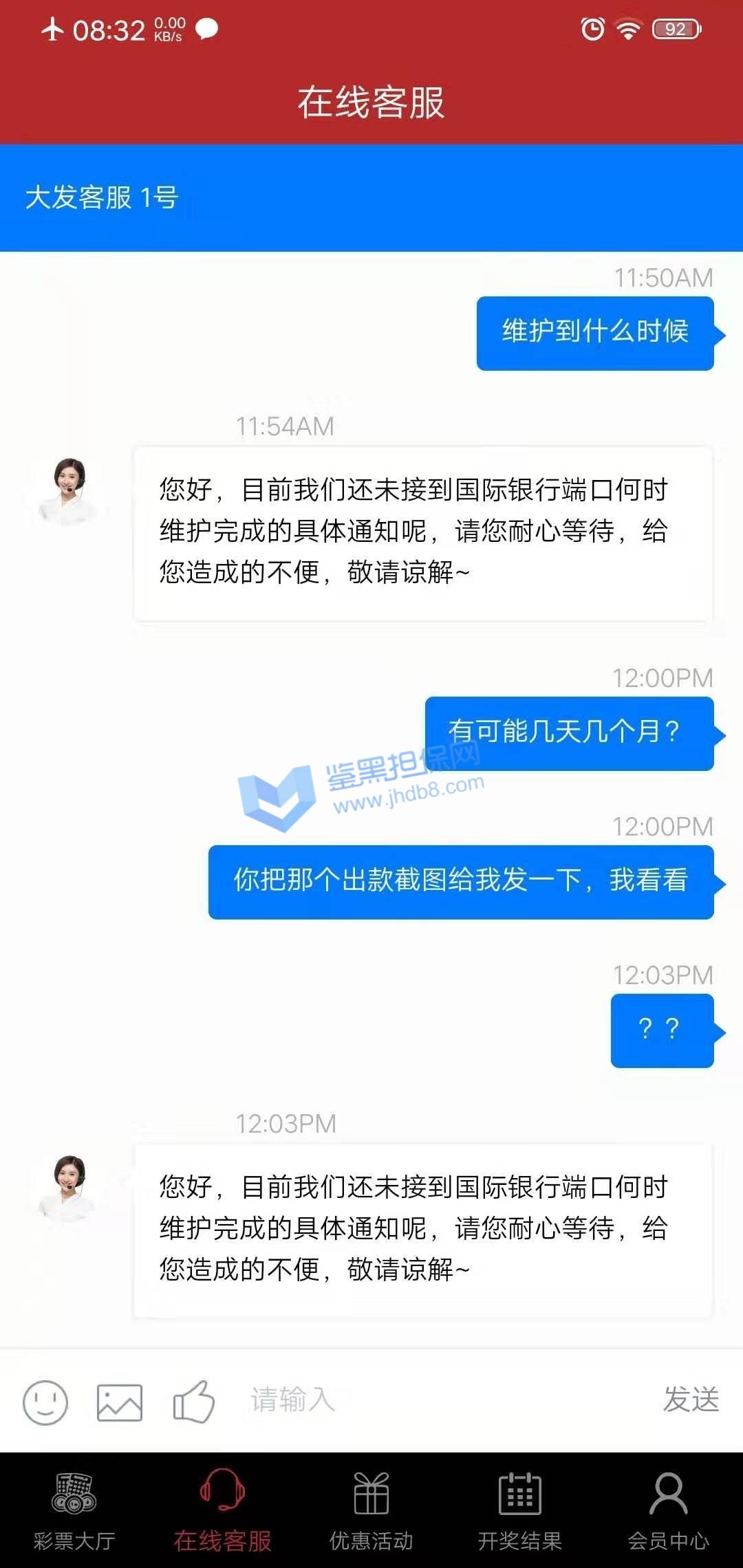Send the message with 发送
The image size is (743, 1568).
[x=691, y=1400]
